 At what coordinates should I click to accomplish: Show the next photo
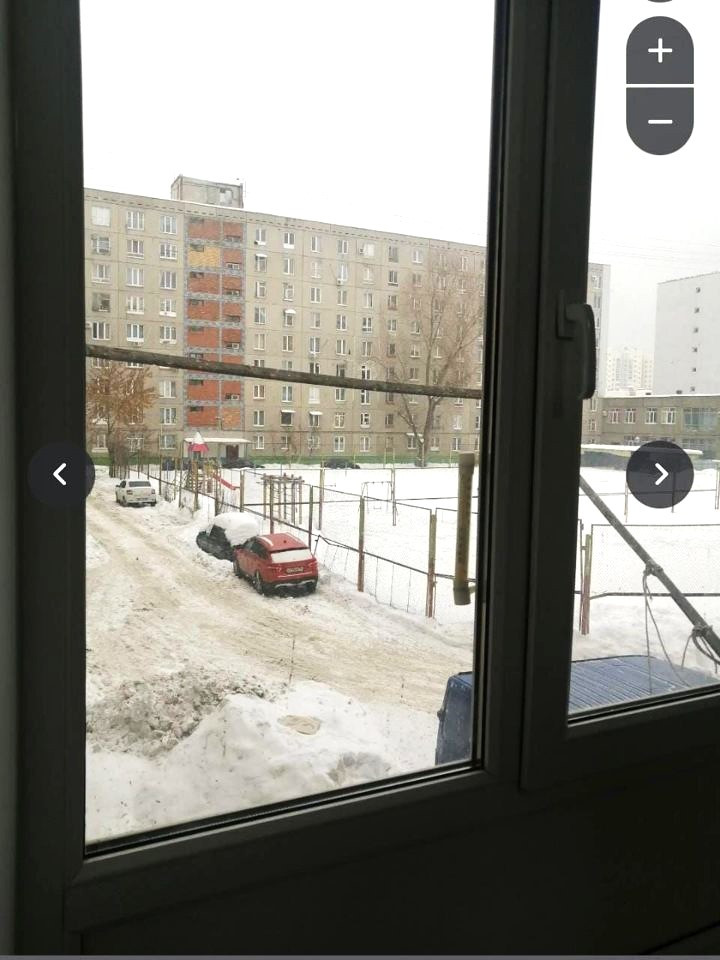pos(660,474)
